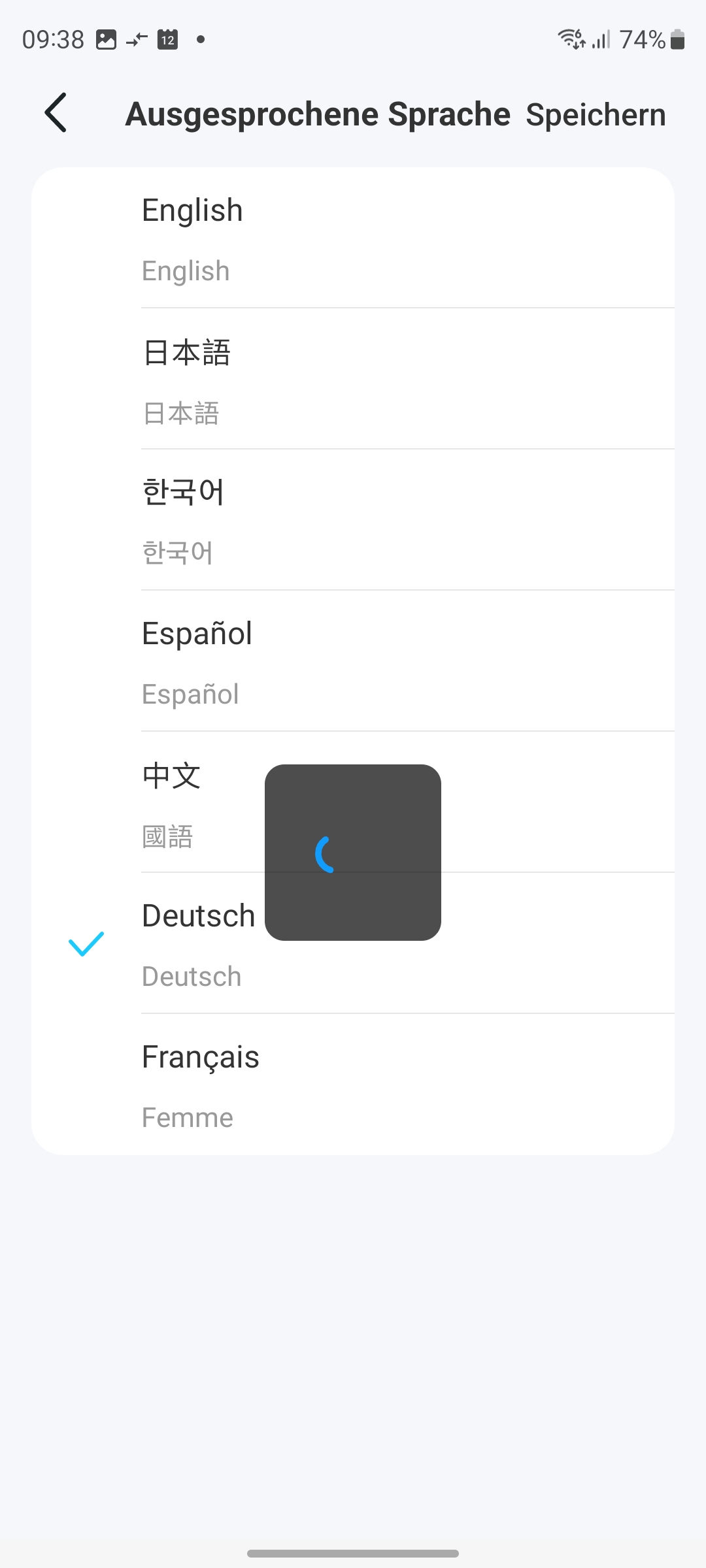Choose 中文 國語 language option

click(196, 804)
